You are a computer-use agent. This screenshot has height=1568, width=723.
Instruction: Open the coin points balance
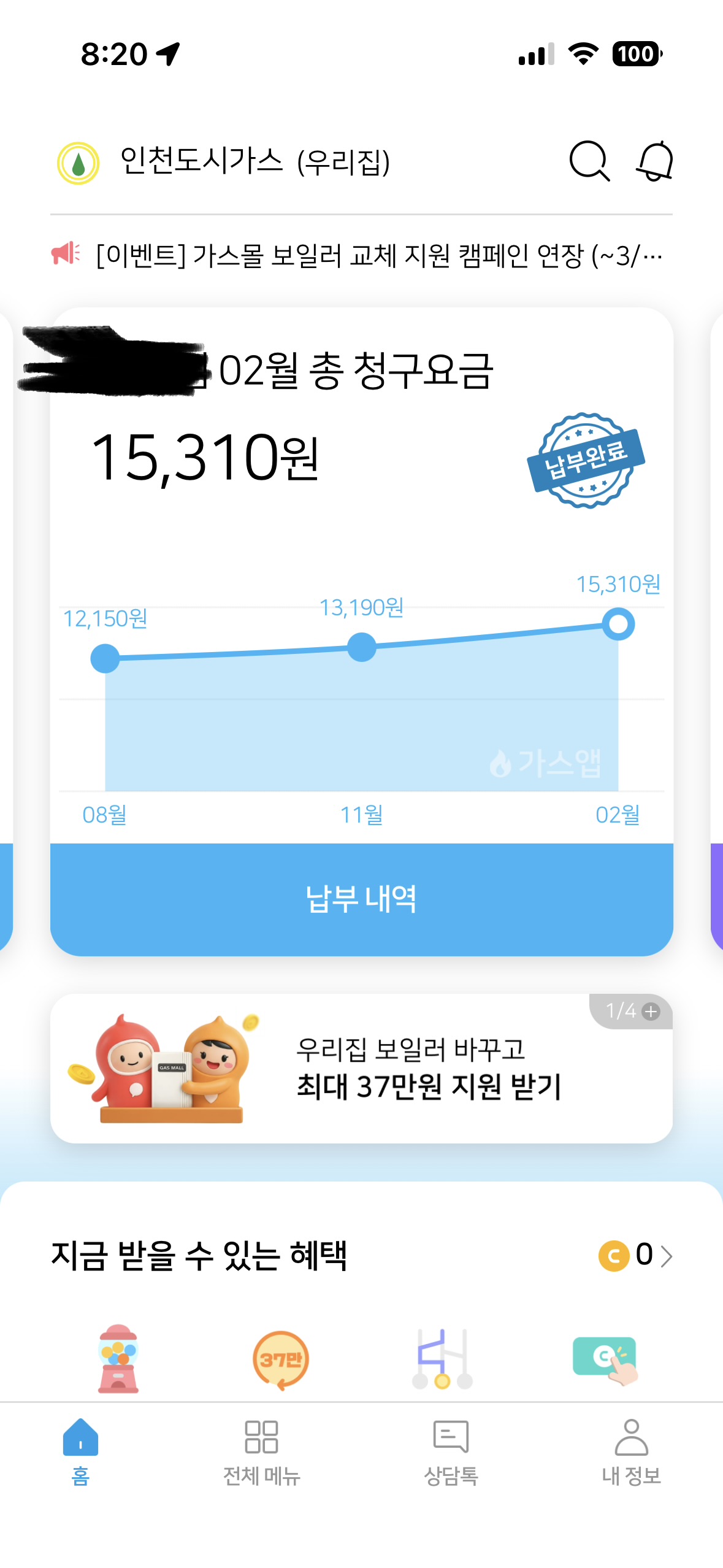pos(635,1255)
